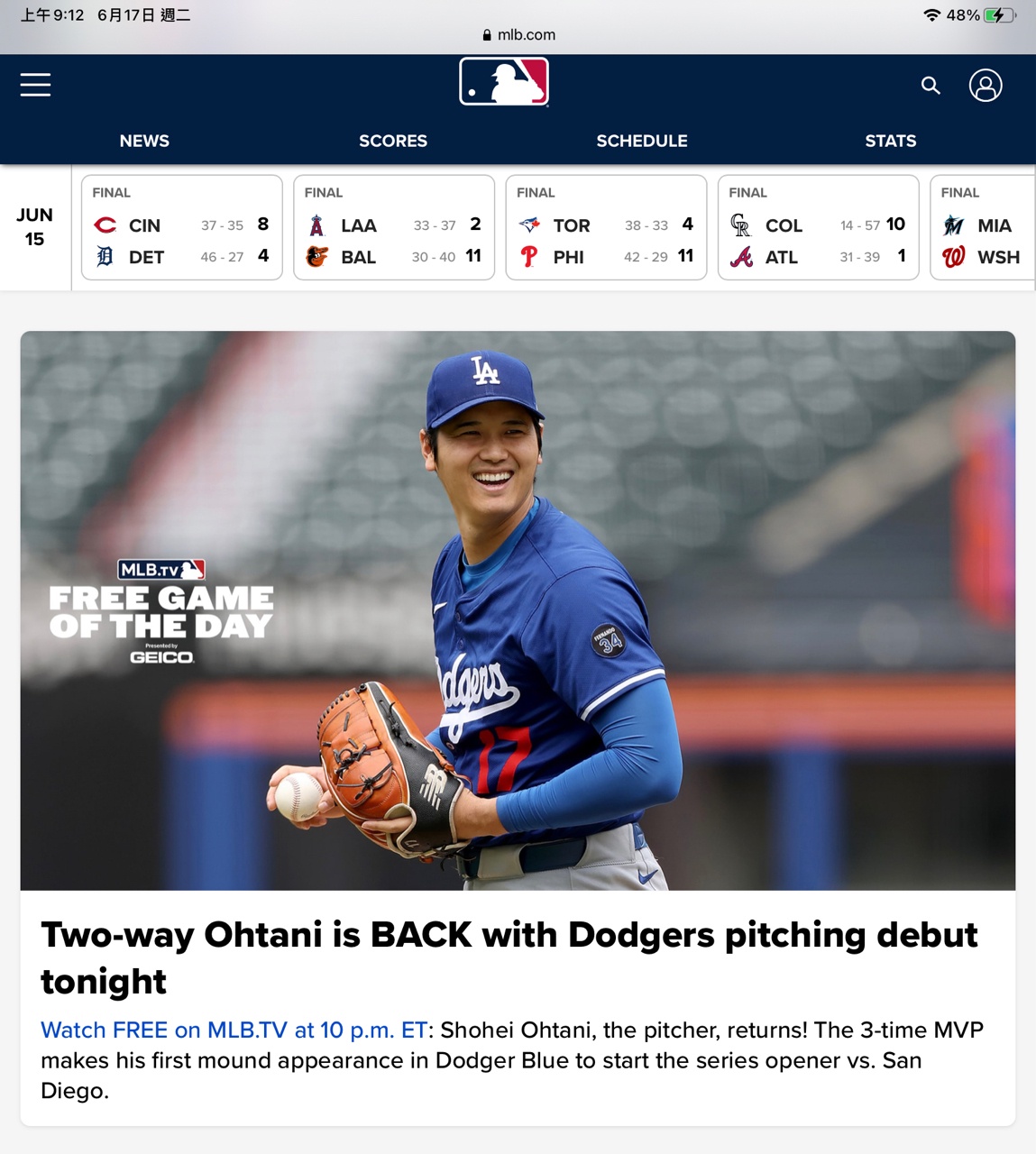
Task: Check the COL vs ATL game card
Action: pos(818,227)
